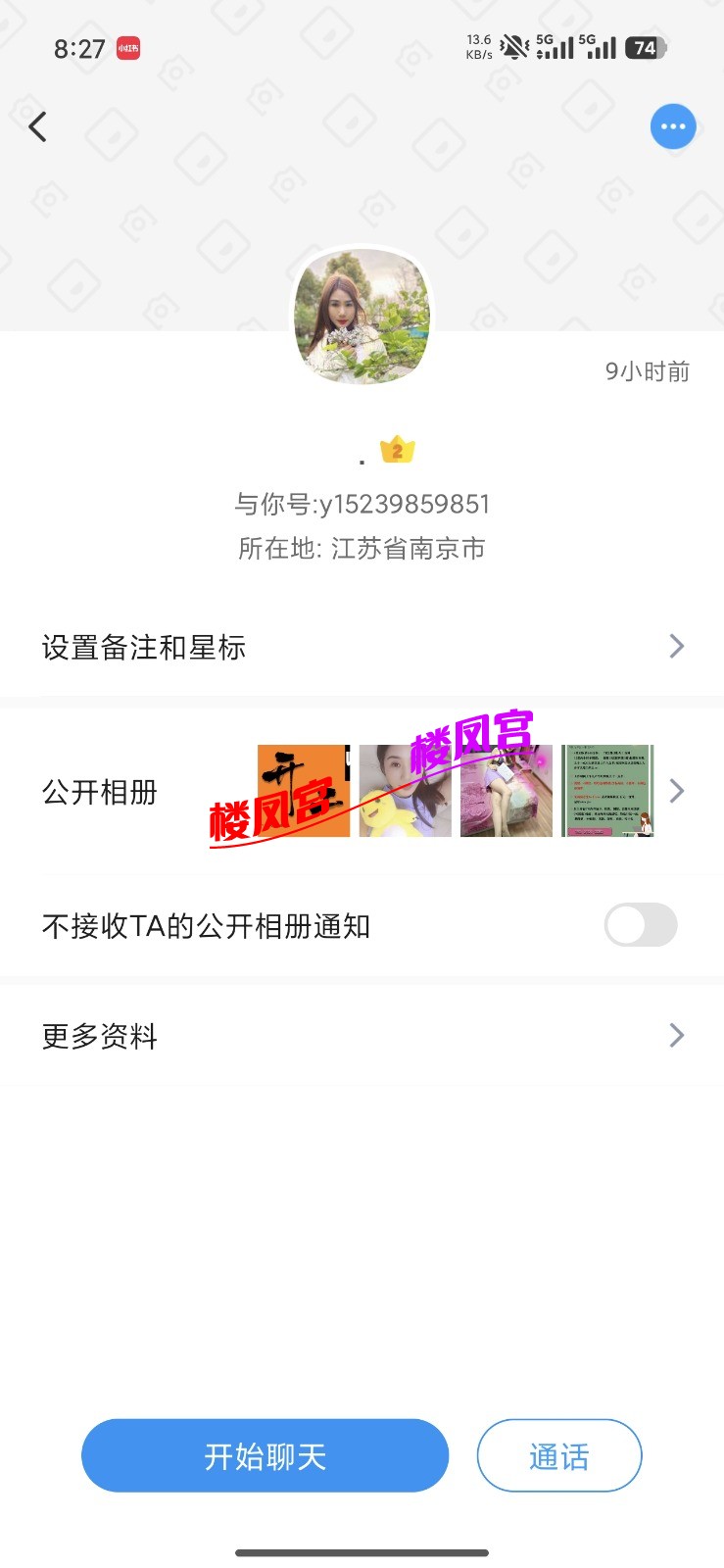Screen dimensions: 724x1568
Task: Tap the 通话 call button
Action: [558, 1455]
